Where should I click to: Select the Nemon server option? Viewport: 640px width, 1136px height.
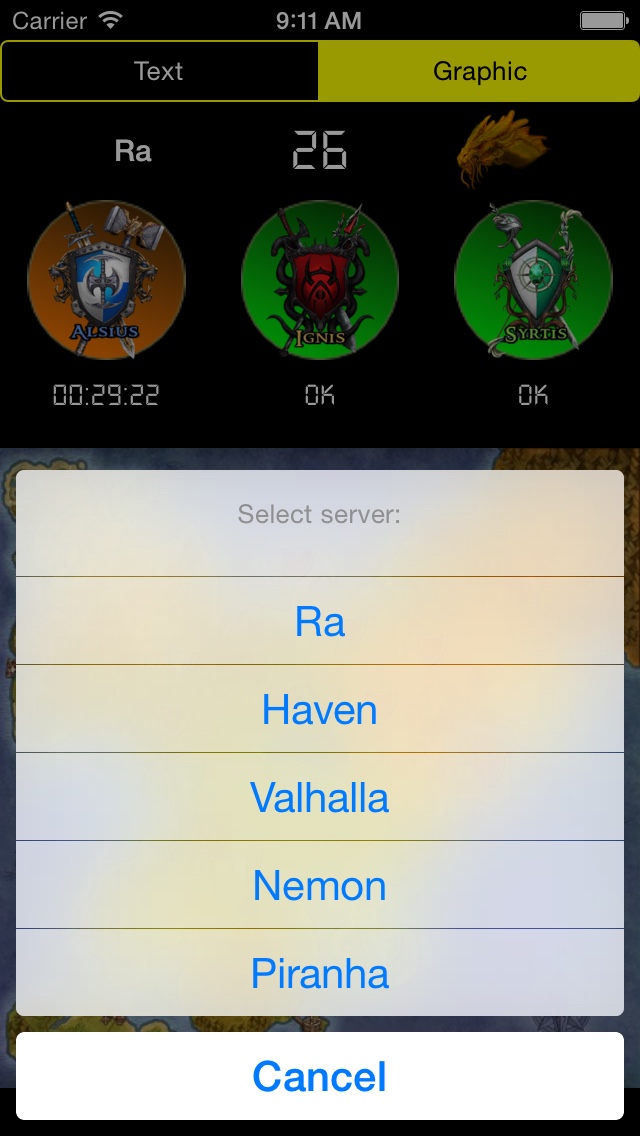tap(320, 885)
